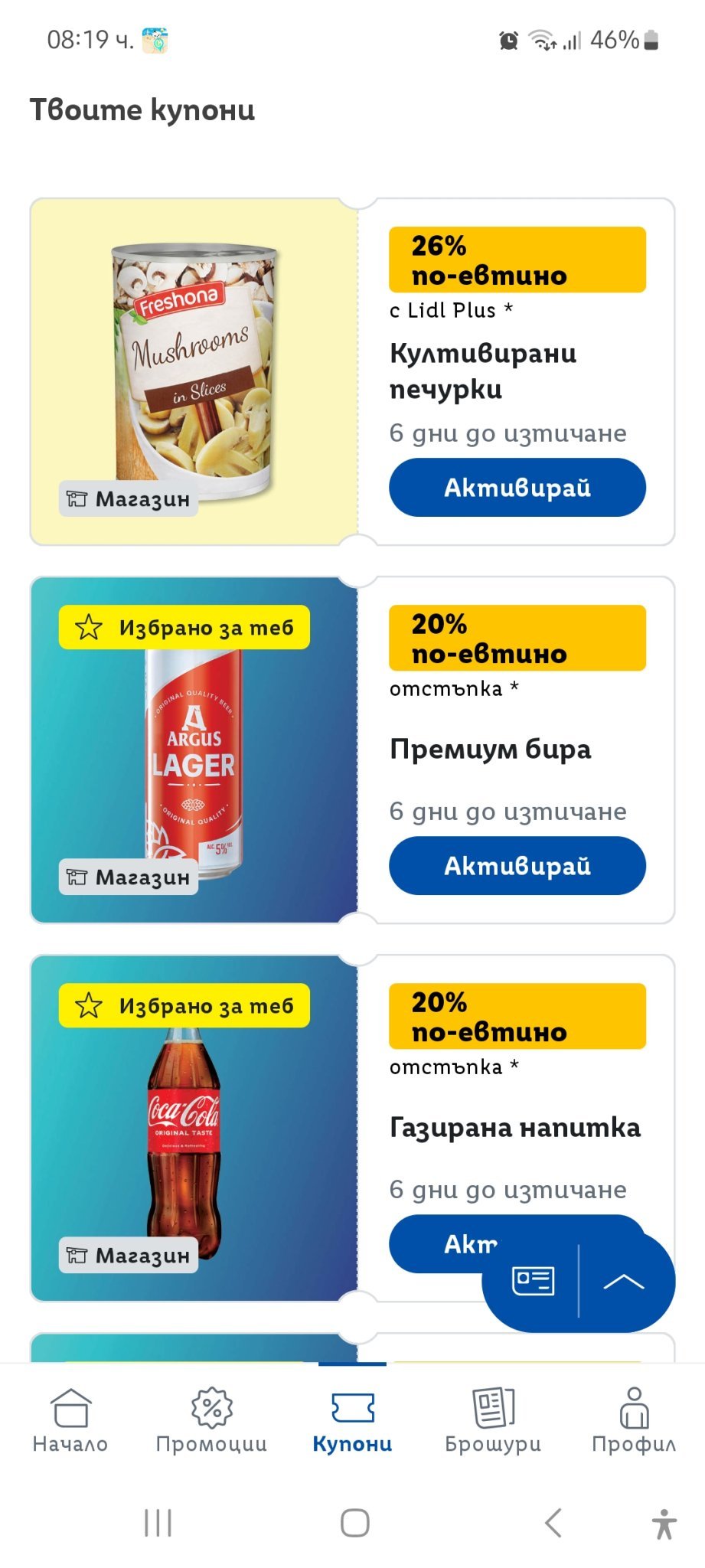Go to the Начало tab
This screenshot has width=705, height=1568.
click(70, 1420)
